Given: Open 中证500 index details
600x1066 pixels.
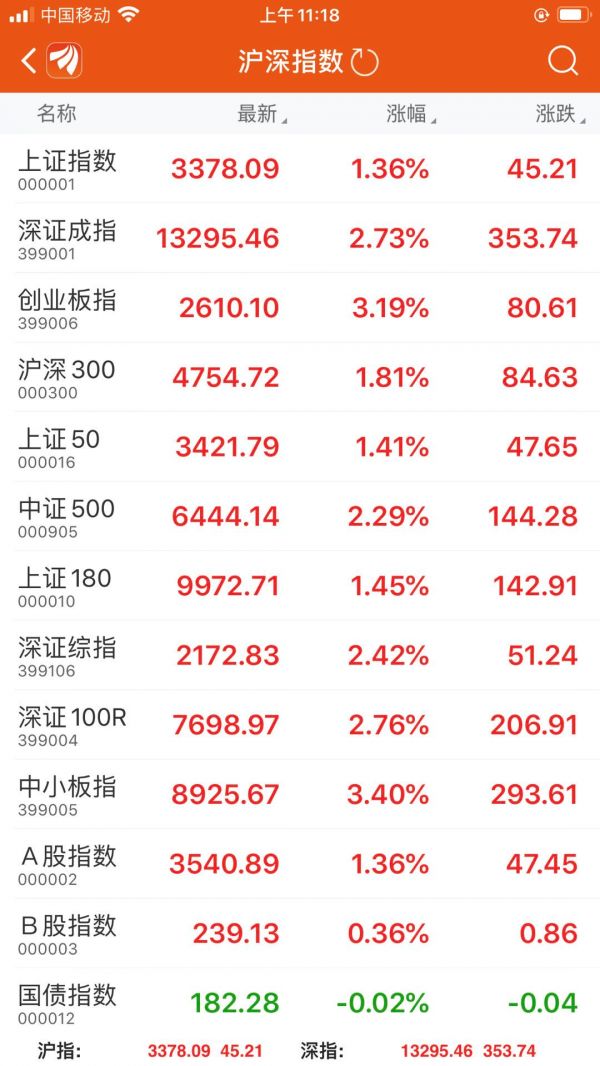Looking at the screenshot, I should point(300,516).
